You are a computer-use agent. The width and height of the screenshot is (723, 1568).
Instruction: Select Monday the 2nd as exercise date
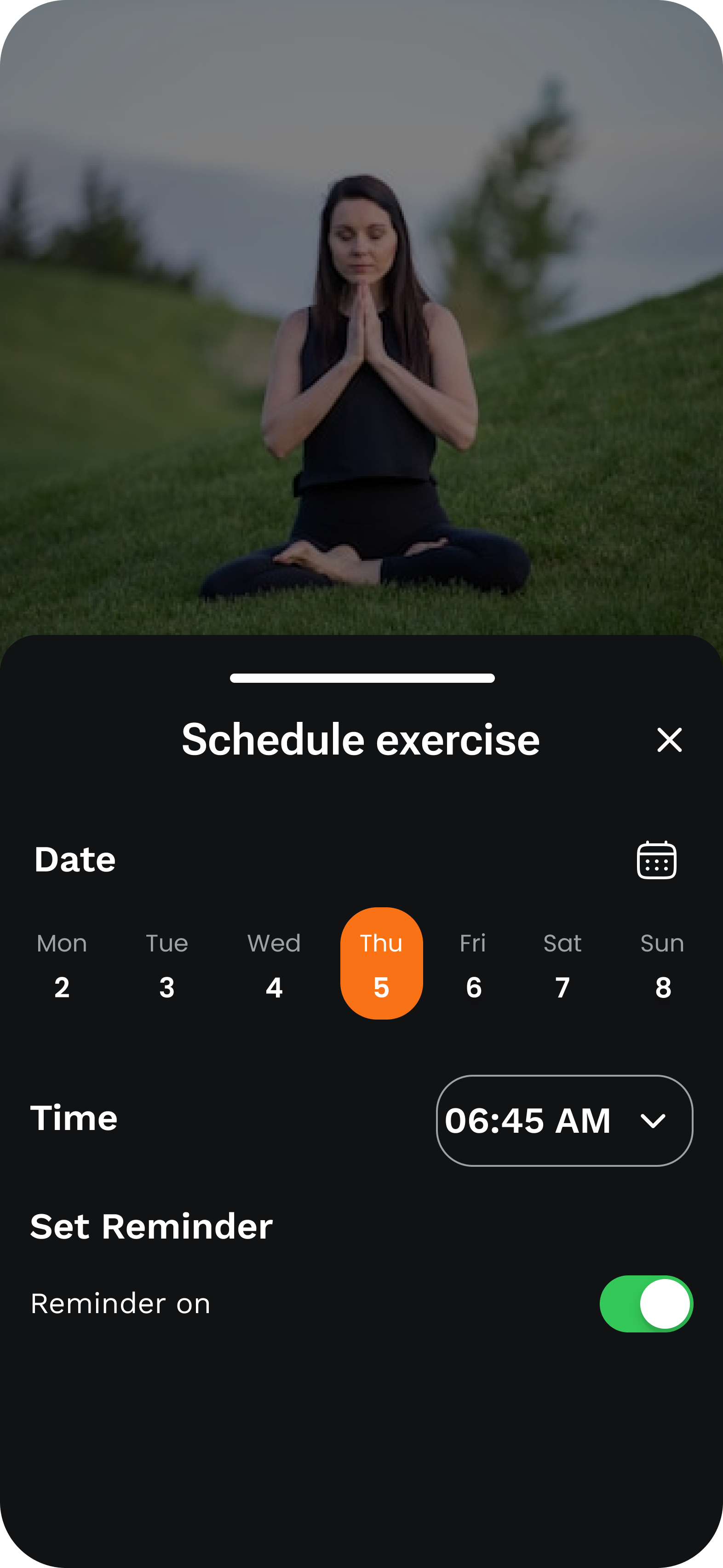(62, 965)
